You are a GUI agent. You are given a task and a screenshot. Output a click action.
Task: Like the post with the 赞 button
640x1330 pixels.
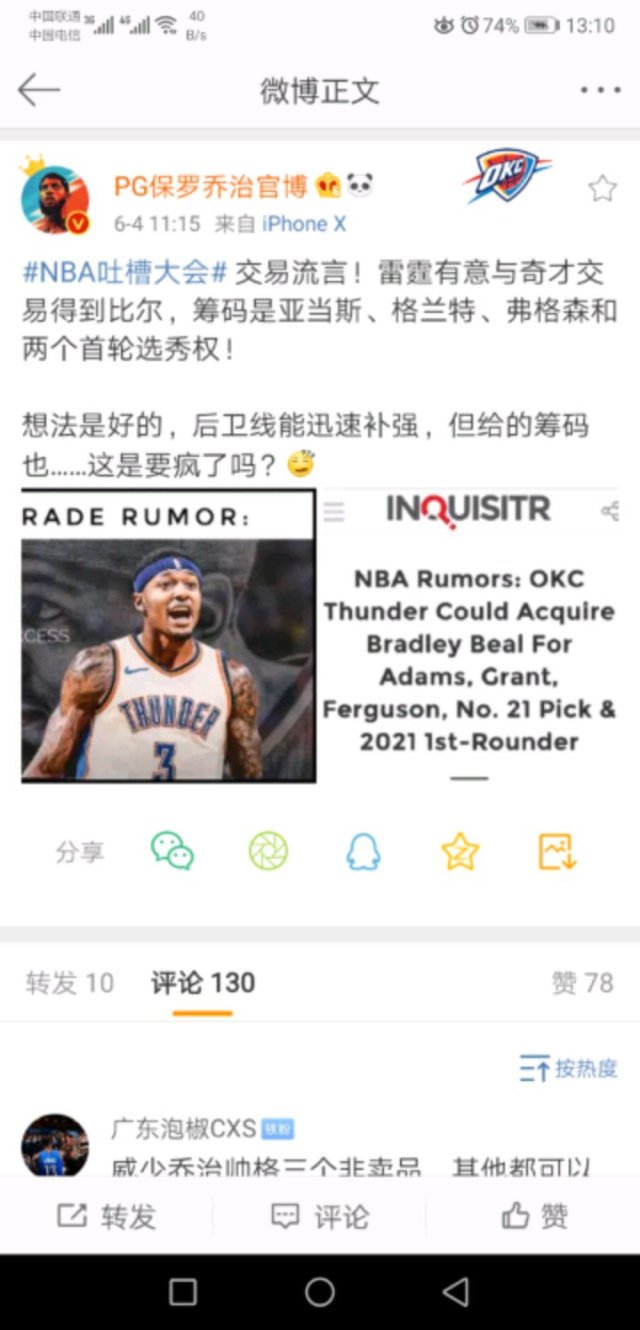click(x=534, y=1216)
